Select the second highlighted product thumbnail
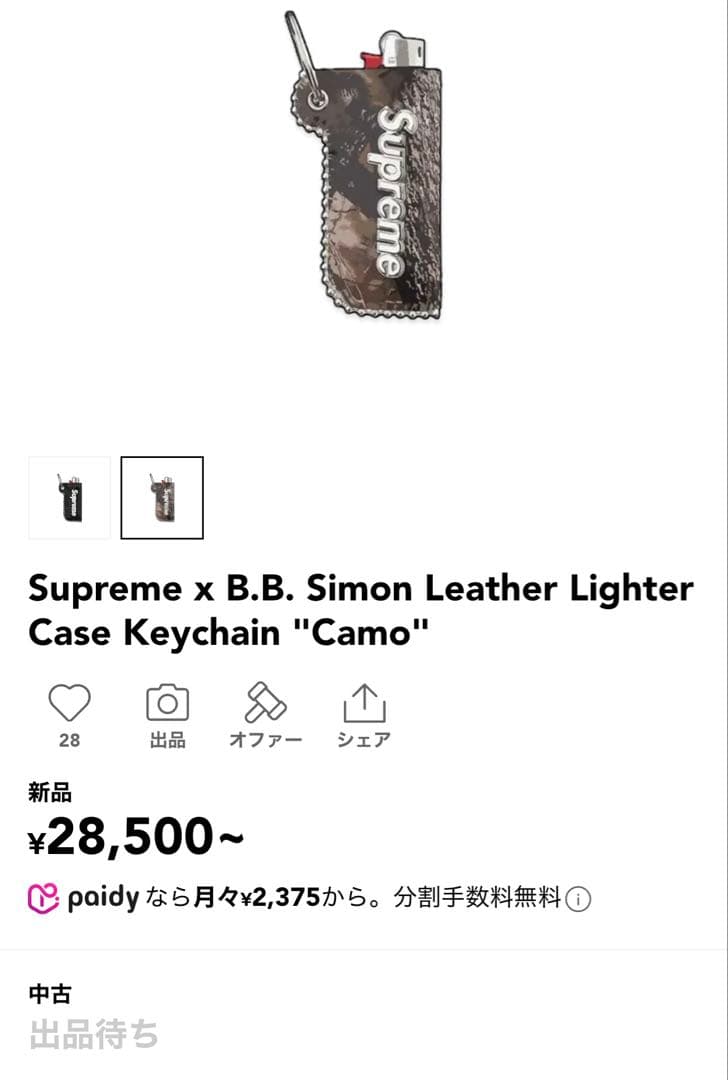Viewport: 728px width, 1080px height. [x=161, y=498]
